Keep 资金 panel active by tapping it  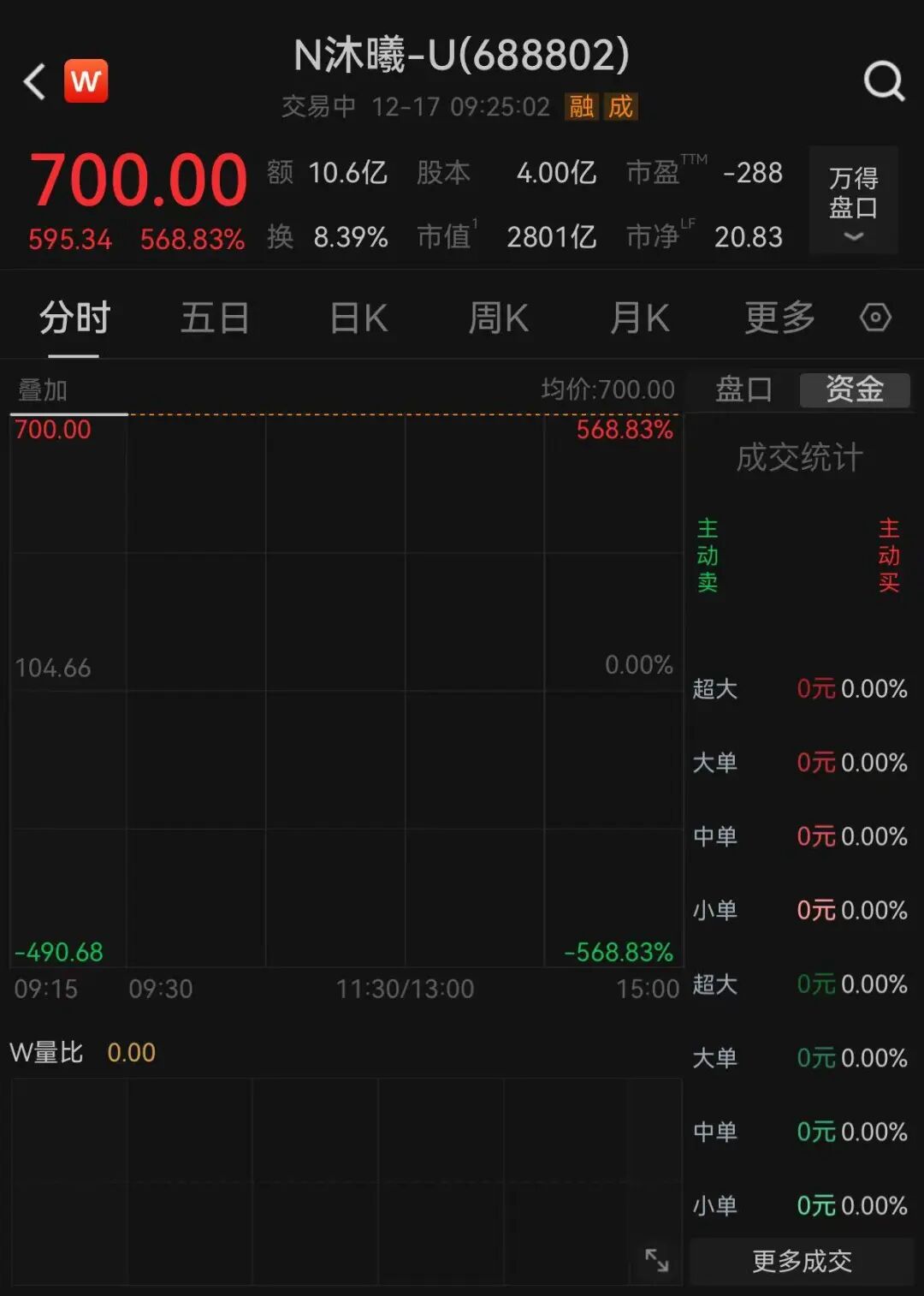(x=855, y=389)
